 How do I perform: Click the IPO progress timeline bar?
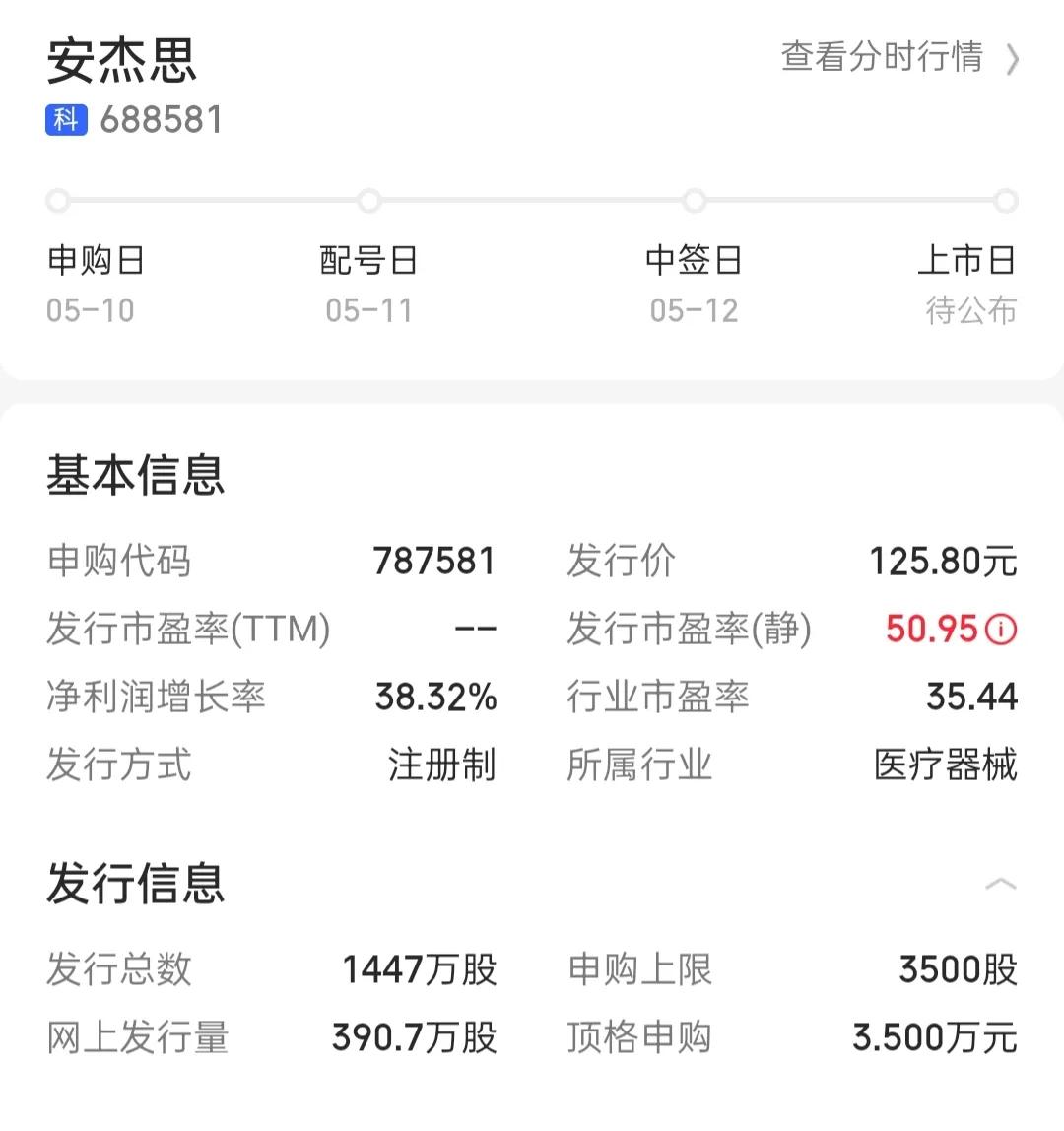pos(532,200)
